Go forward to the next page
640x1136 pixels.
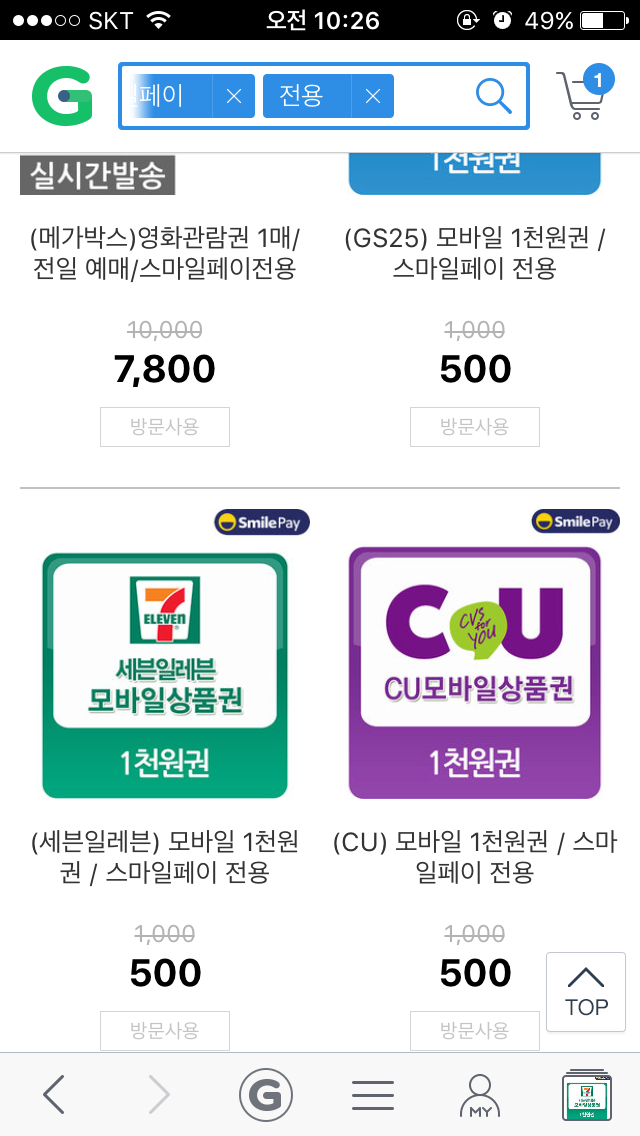click(159, 1096)
